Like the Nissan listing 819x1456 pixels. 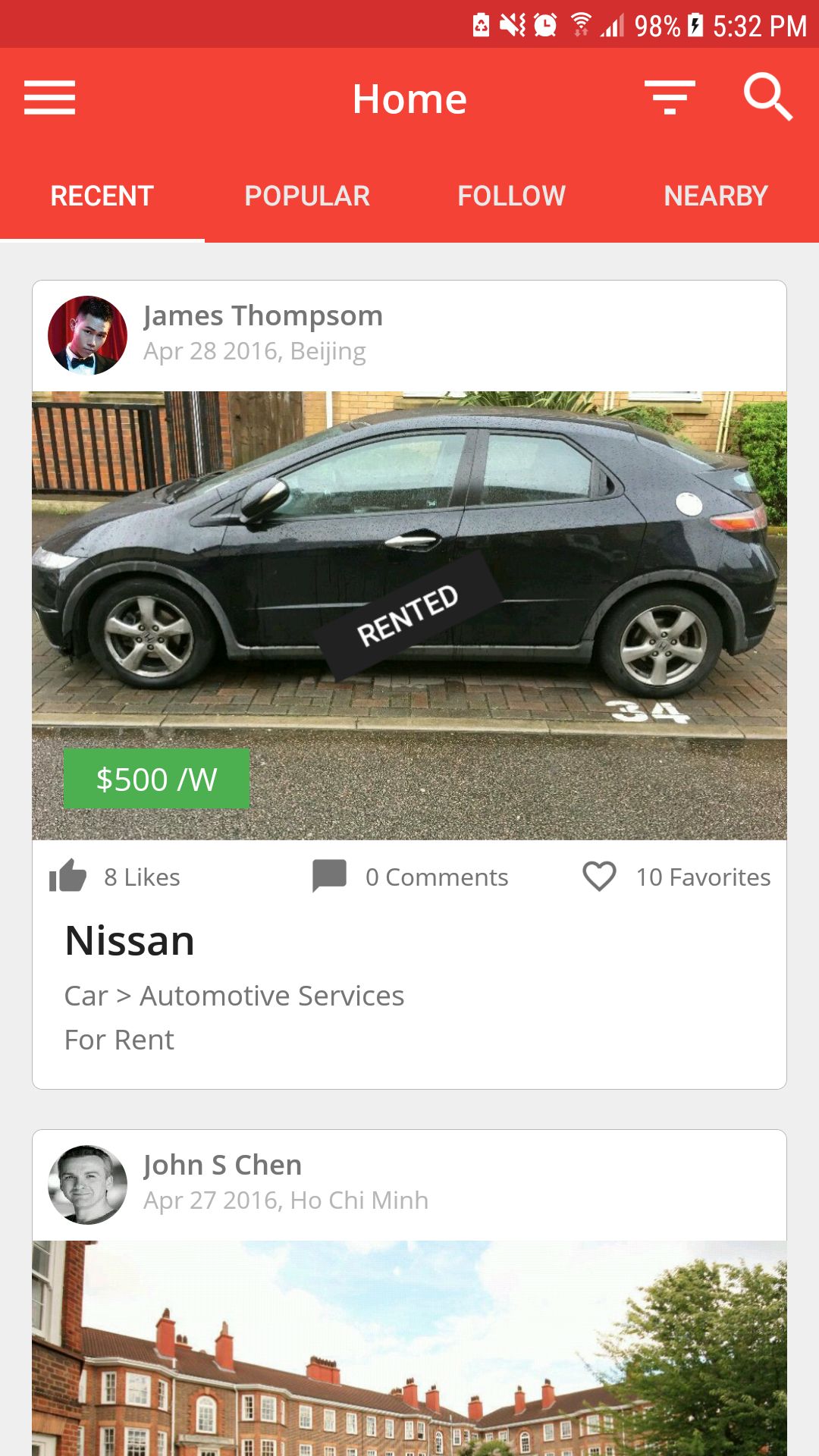[x=68, y=877]
